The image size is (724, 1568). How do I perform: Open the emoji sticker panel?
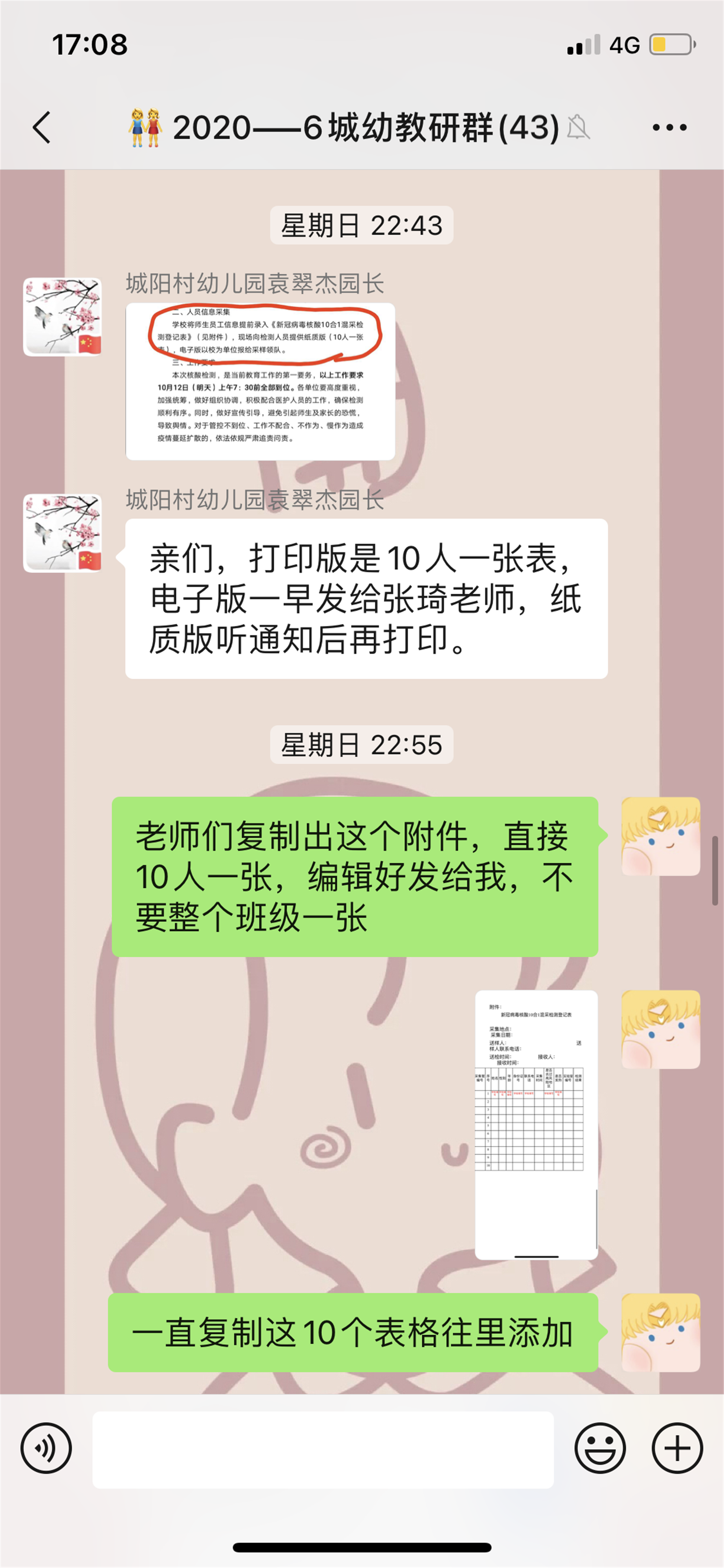(x=600, y=1448)
